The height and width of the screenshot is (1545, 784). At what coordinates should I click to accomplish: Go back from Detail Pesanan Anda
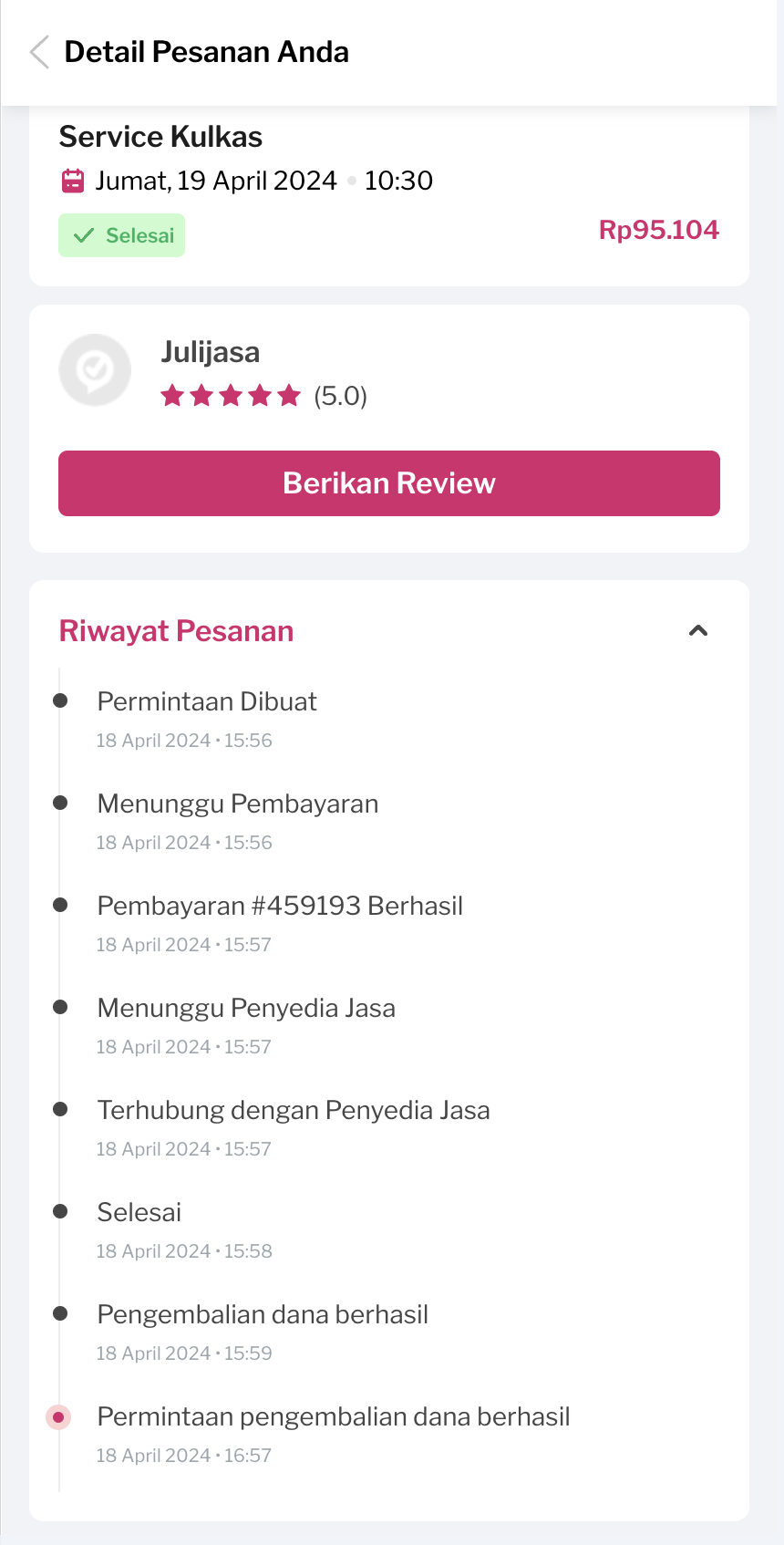tap(39, 52)
